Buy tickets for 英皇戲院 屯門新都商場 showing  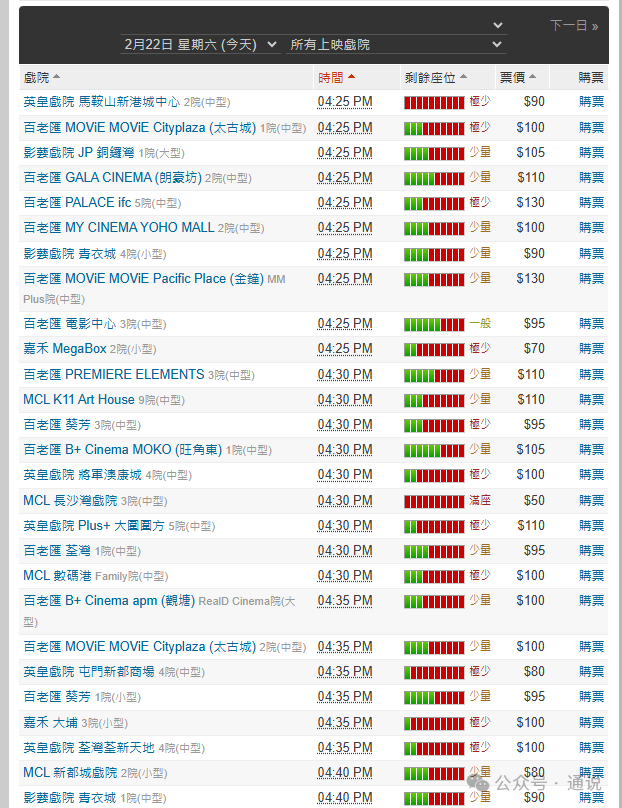tap(591, 672)
